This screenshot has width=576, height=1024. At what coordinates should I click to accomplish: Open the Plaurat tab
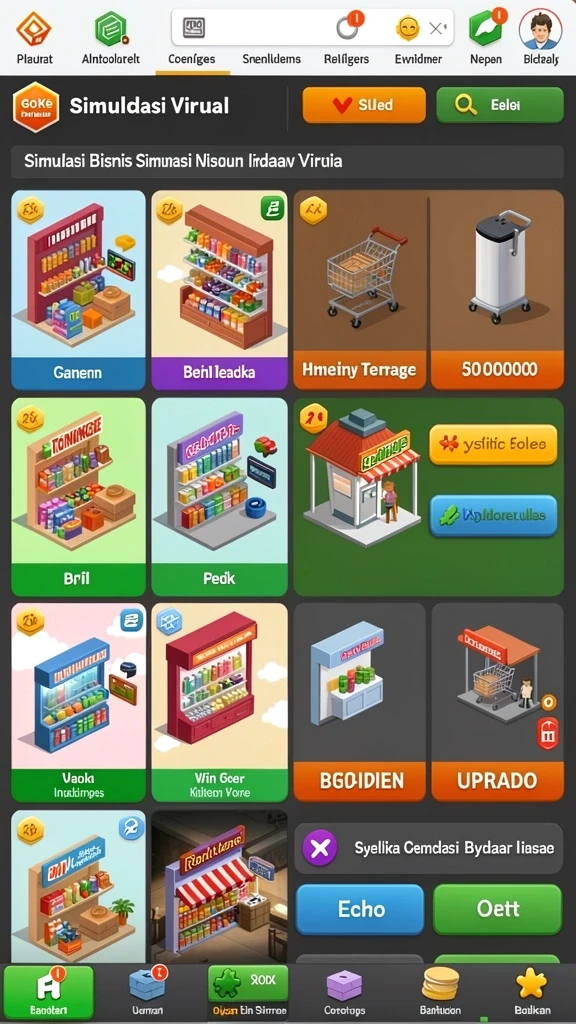(33, 39)
